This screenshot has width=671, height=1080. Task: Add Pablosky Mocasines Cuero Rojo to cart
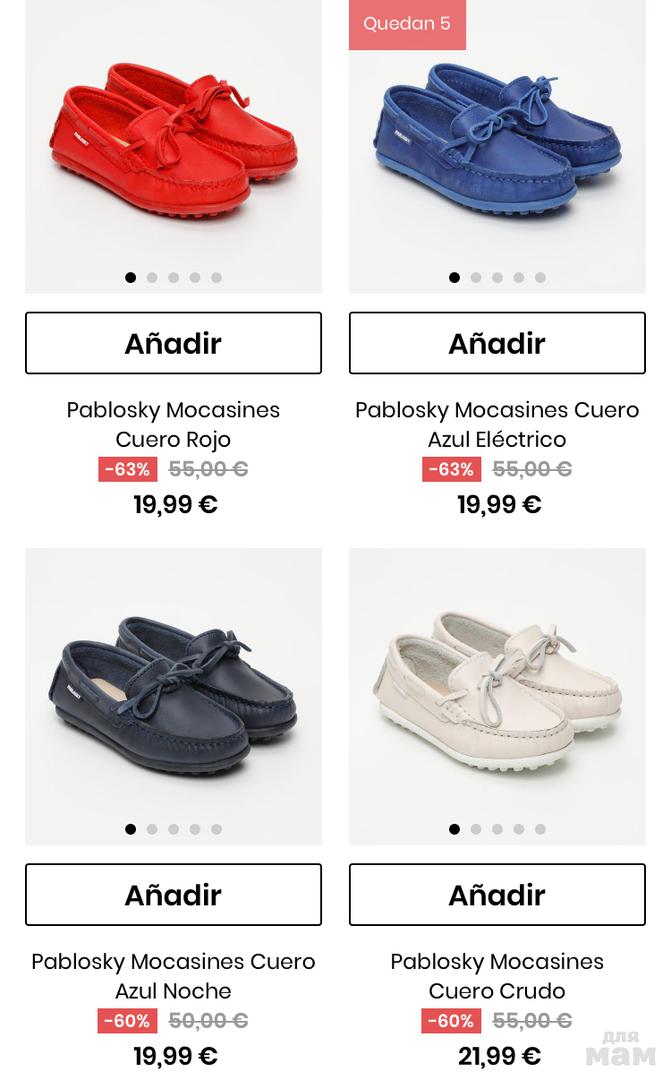tap(173, 343)
